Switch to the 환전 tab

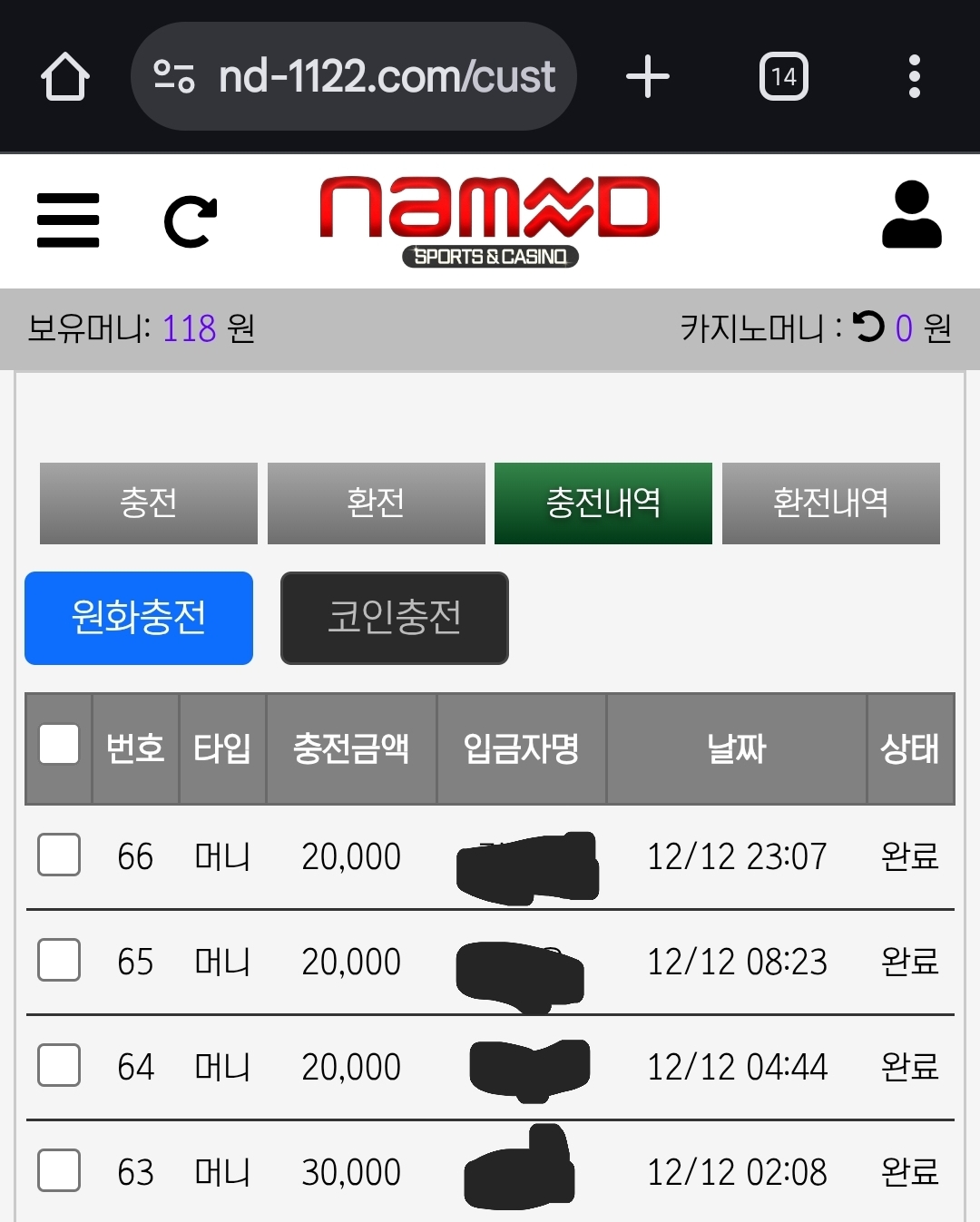[376, 503]
